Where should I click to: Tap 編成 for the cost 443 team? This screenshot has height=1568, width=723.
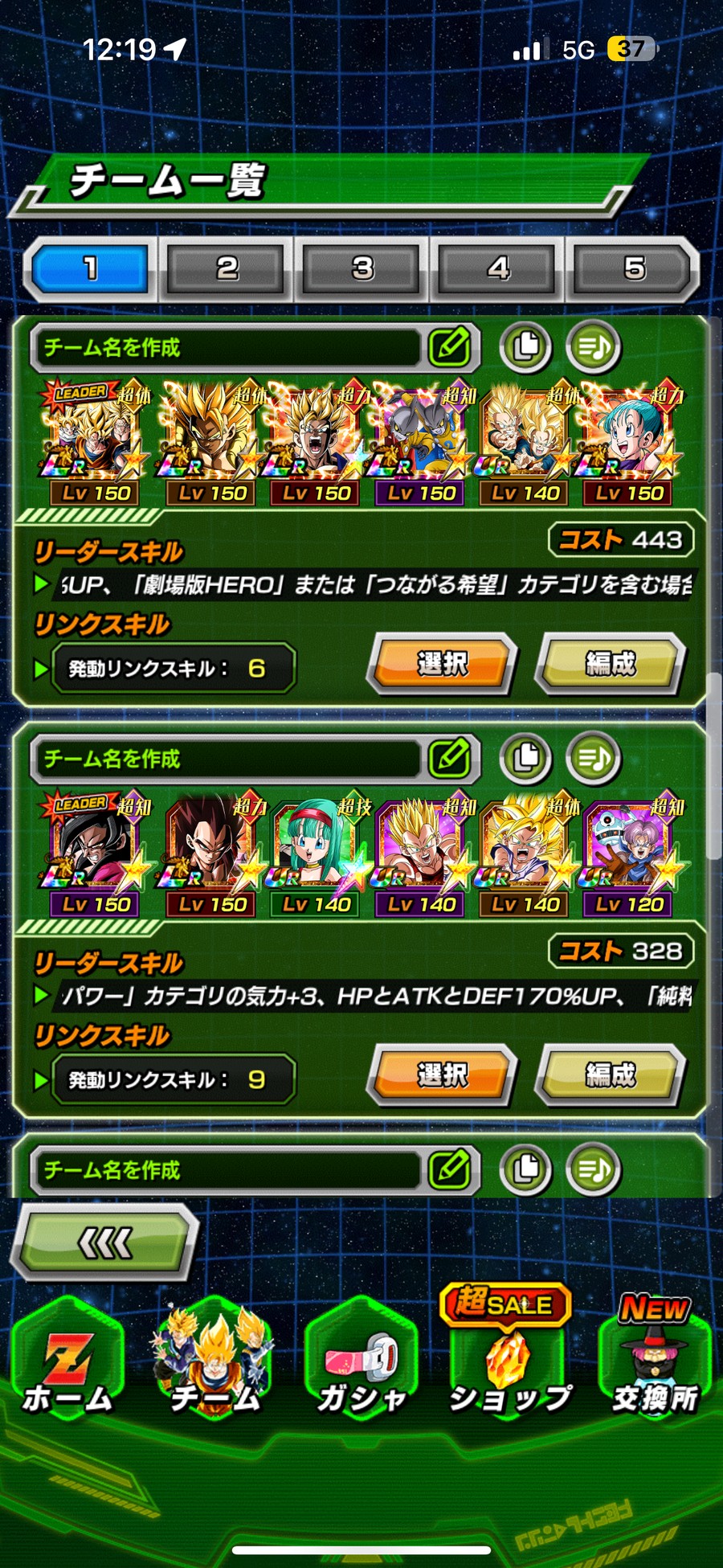tap(611, 664)
